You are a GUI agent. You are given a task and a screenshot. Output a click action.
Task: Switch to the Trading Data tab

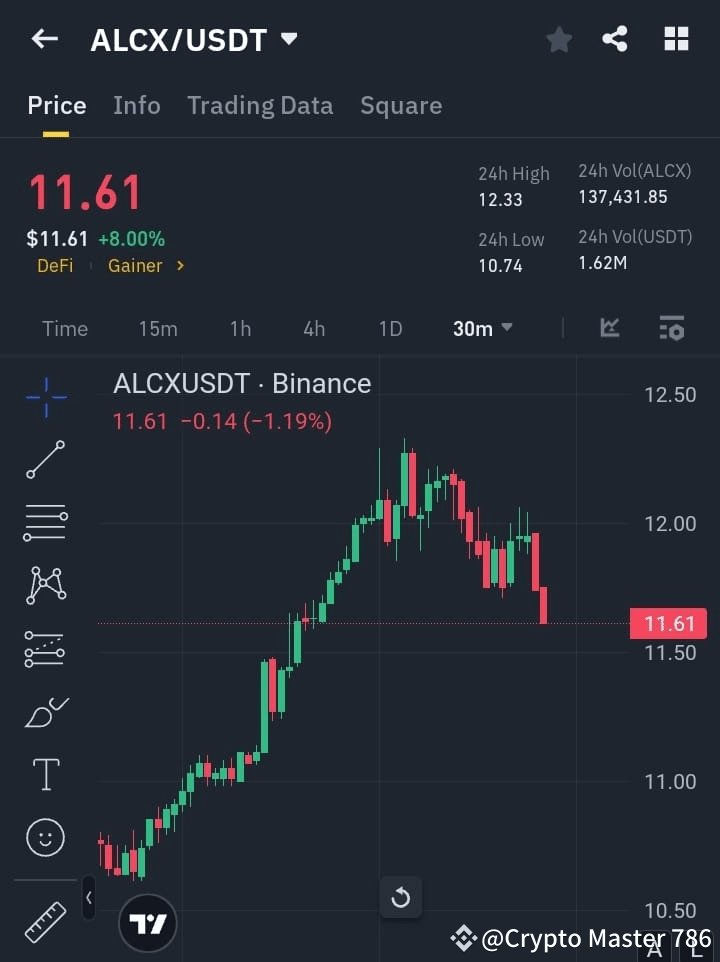coord(260,105)
